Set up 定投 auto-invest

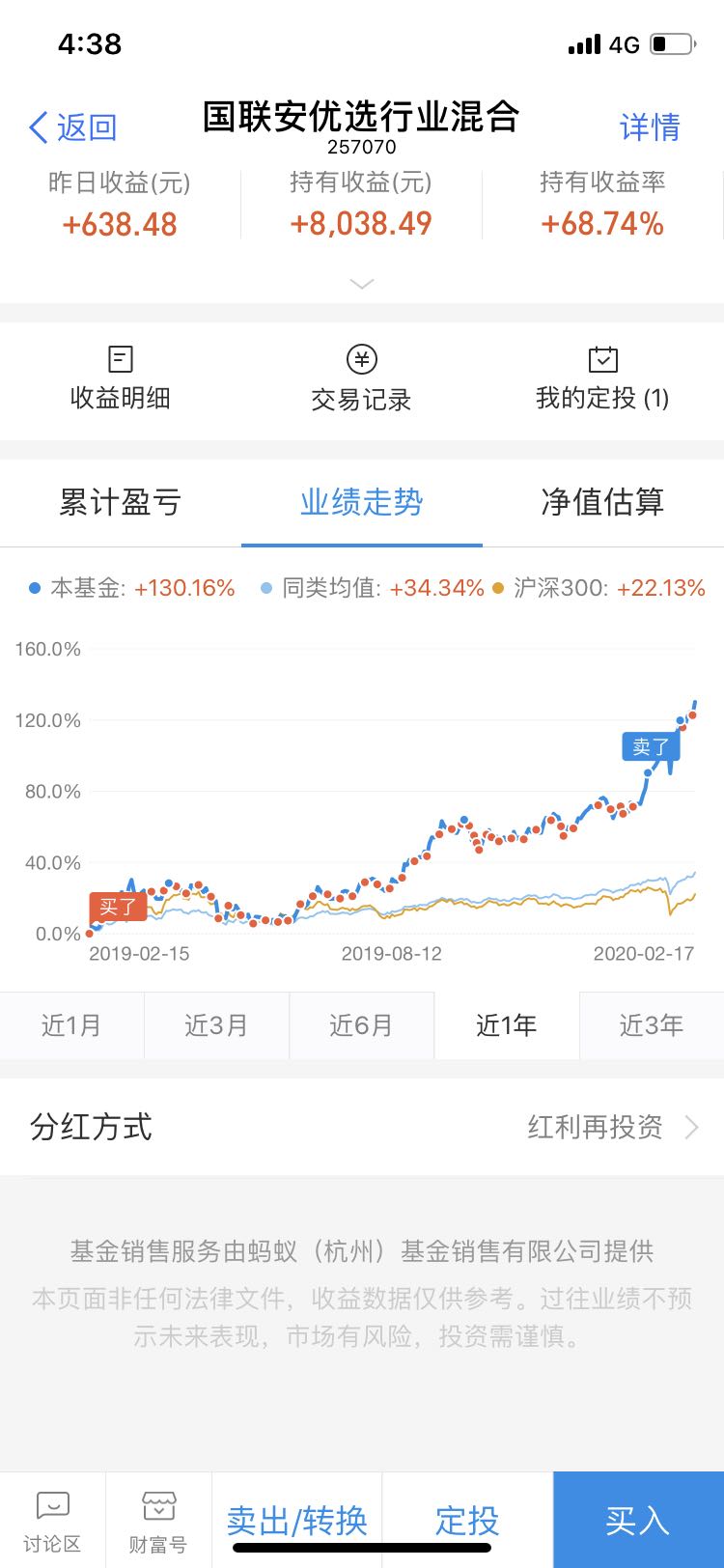coord(467,1522)
